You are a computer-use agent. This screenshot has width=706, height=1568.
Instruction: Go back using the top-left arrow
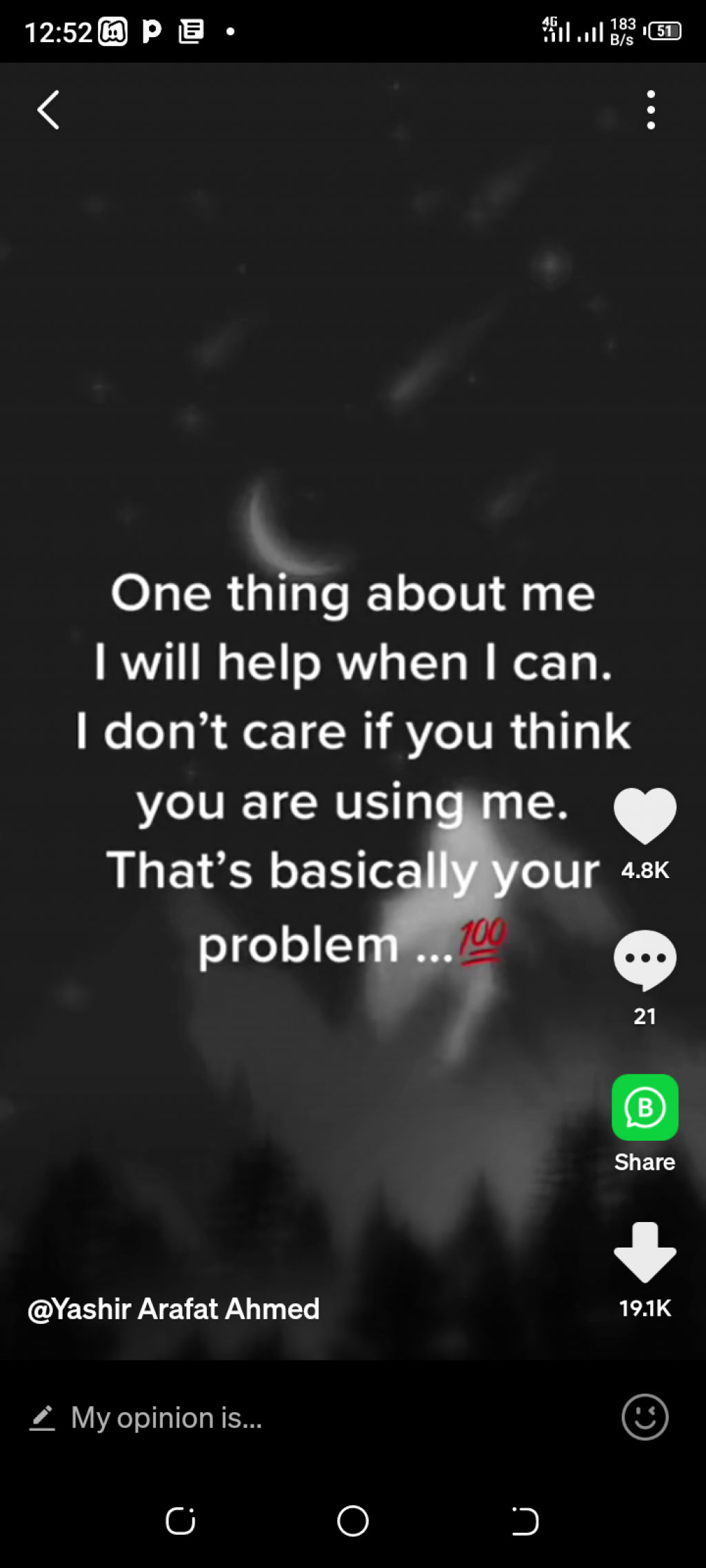tap(48, 110)
